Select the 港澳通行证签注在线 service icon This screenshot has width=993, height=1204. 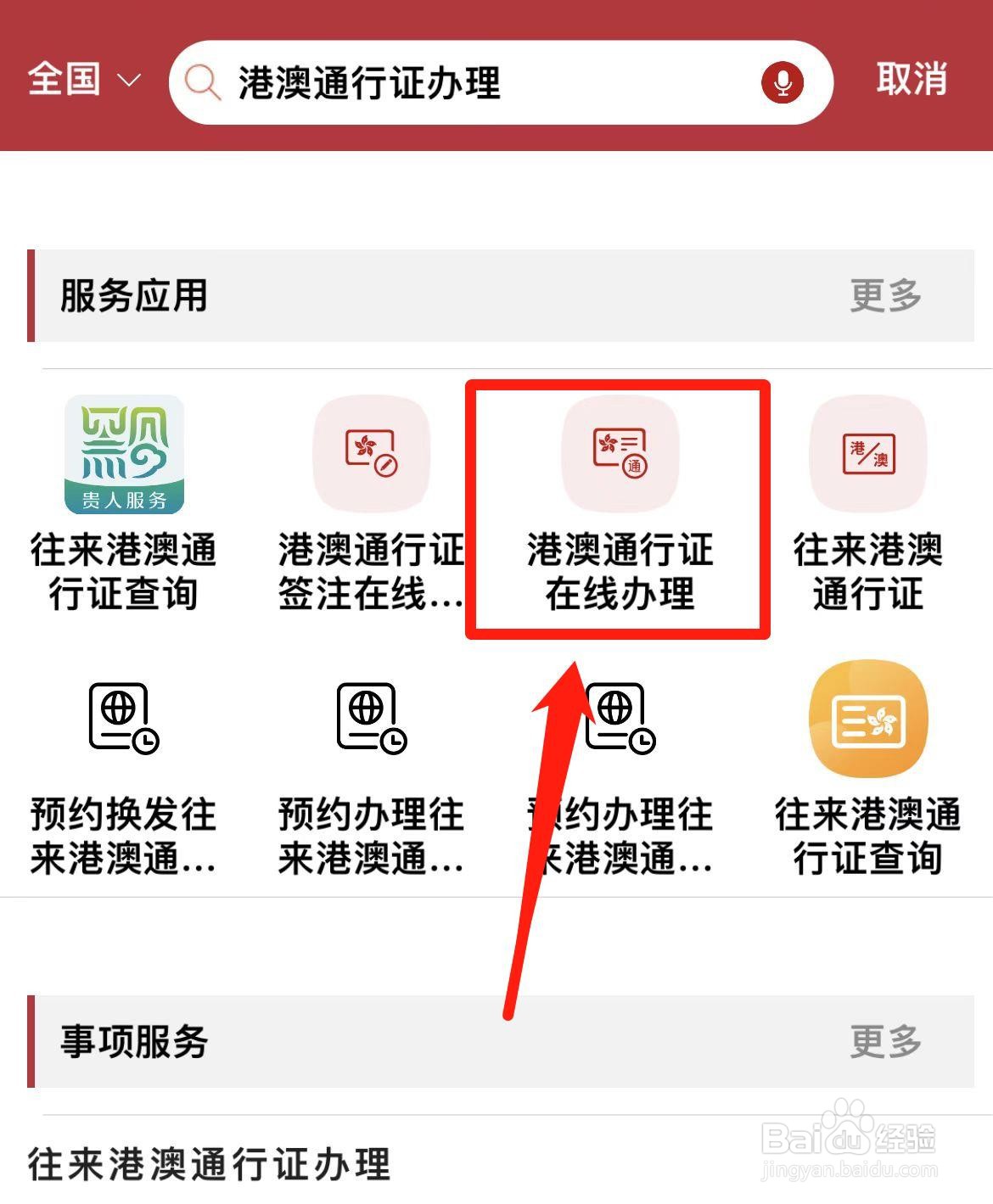pyautogui.click(x=370, y=456)
